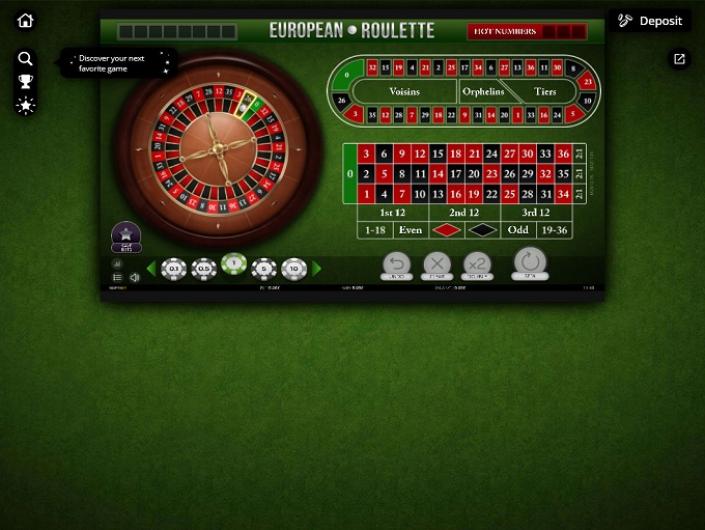Clear all bets
The image size is (705, 530).
437,265
